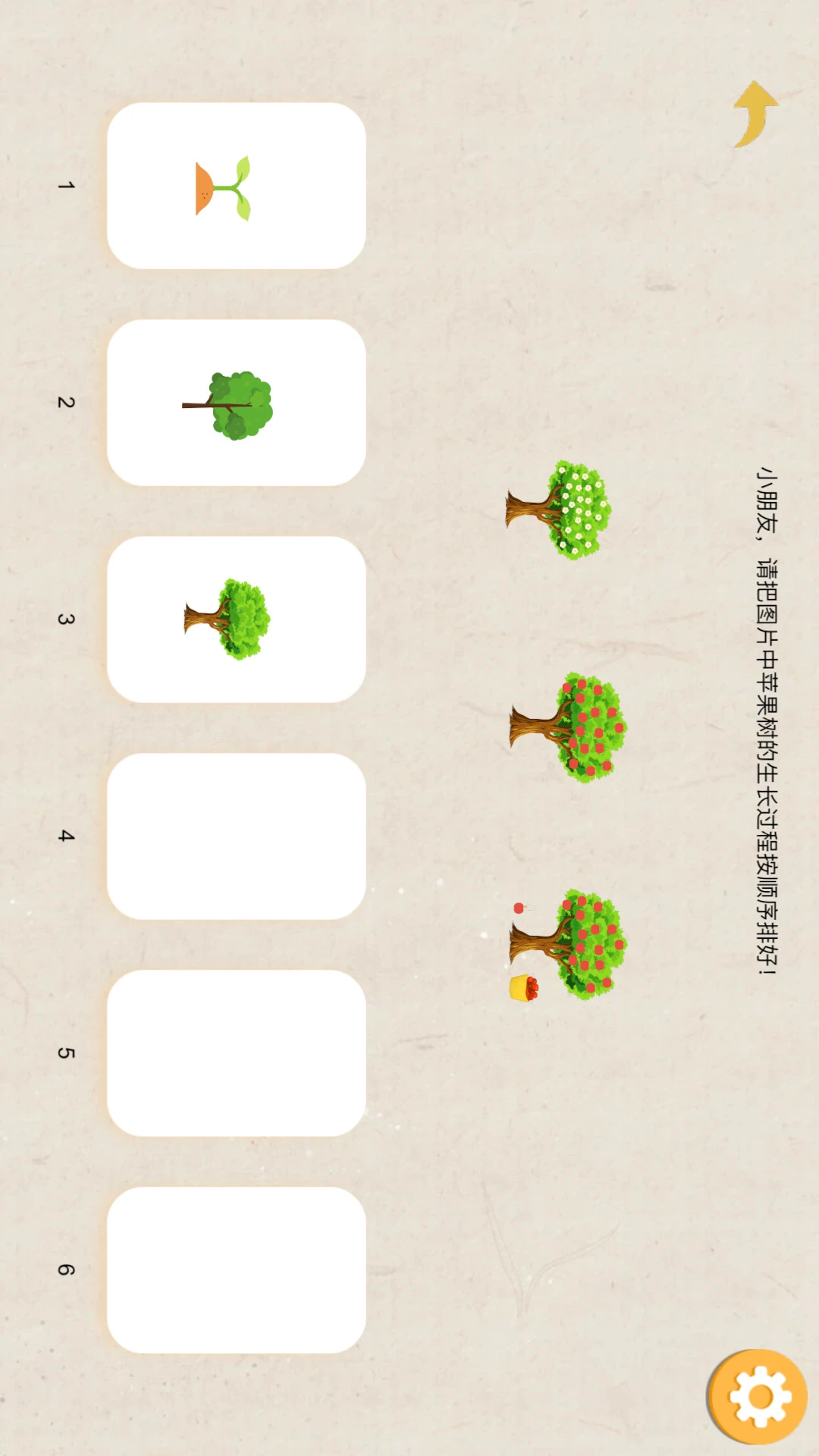Open the orange settings gear
Viewport: 819px width, 1456px height.
[757, 1396]
